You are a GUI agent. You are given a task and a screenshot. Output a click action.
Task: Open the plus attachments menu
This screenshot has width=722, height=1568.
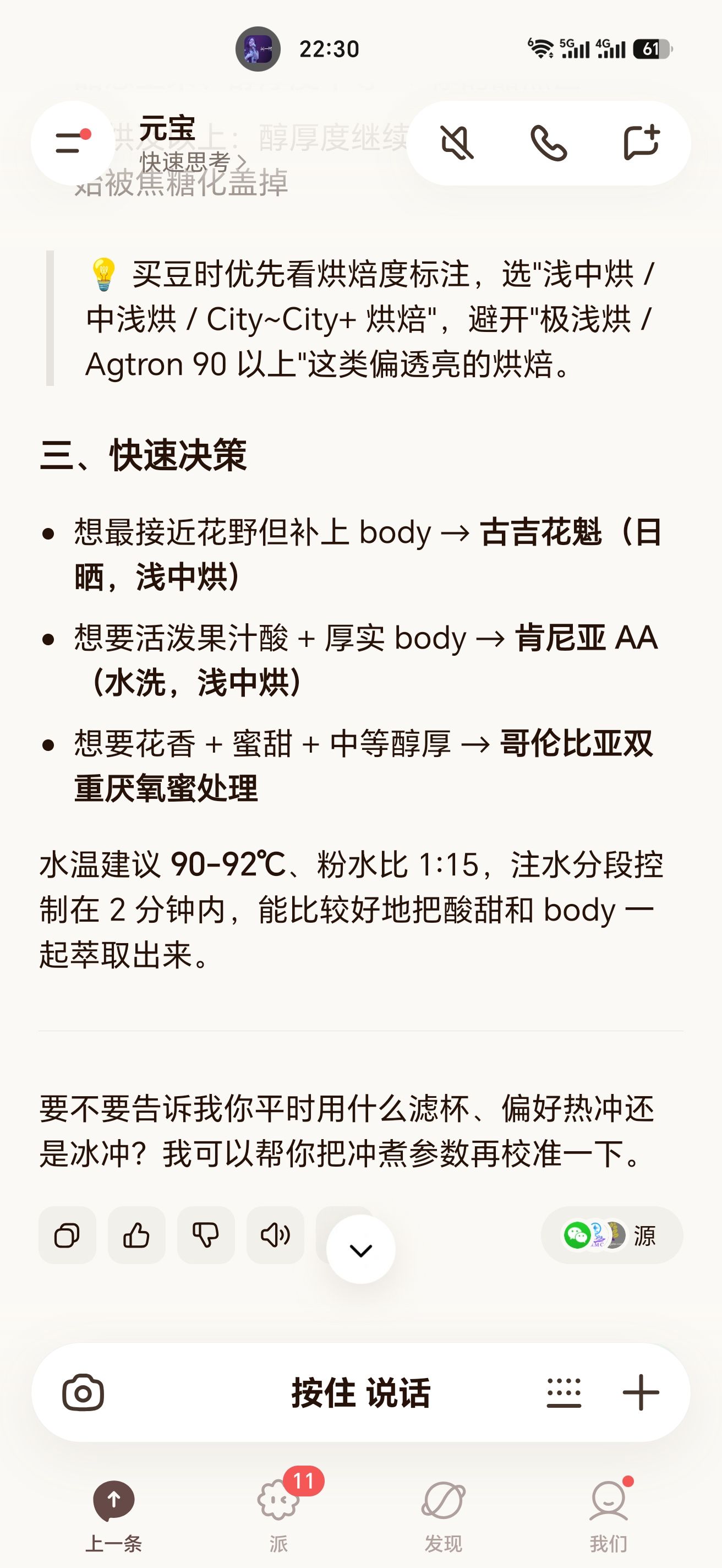click(641, 1393)
